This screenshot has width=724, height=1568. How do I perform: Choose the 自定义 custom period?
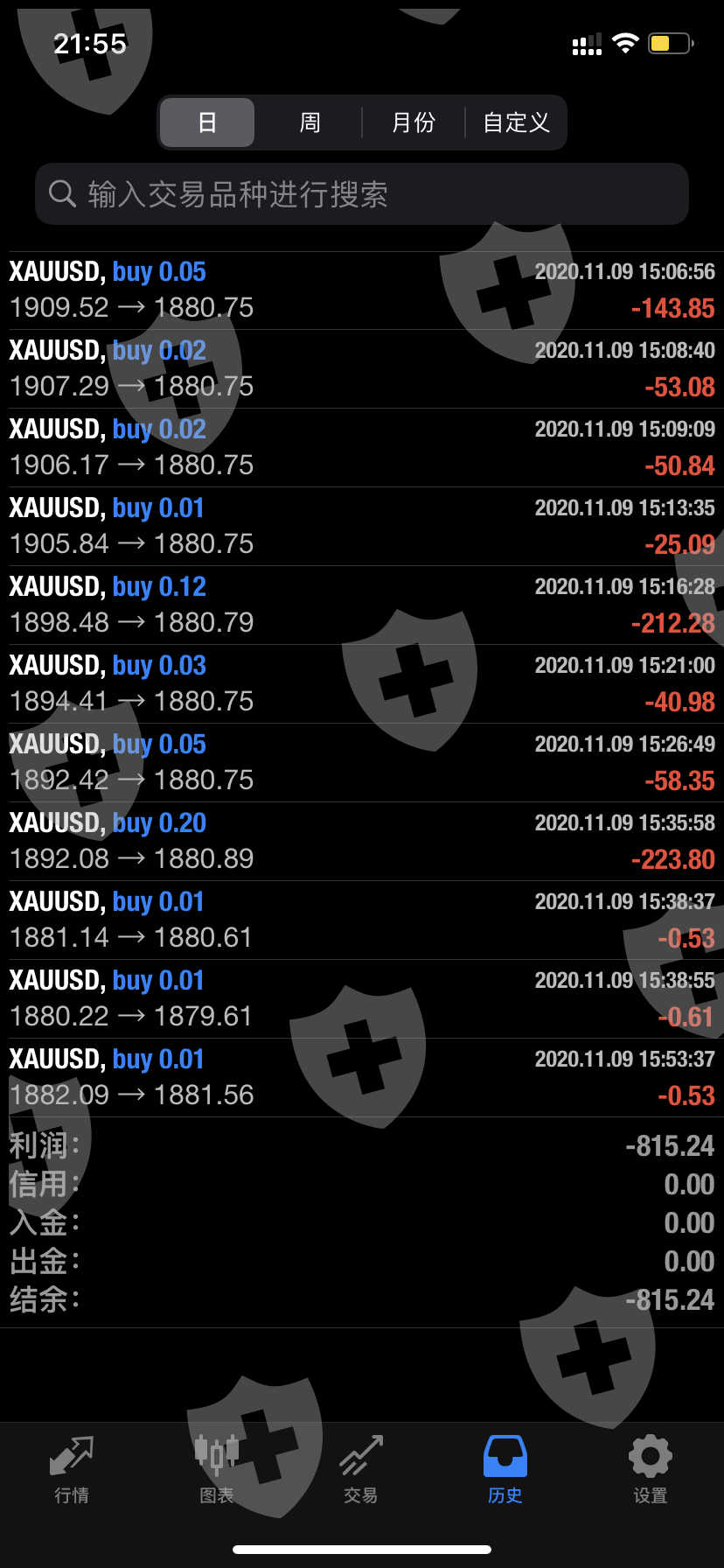click(516, 122)
